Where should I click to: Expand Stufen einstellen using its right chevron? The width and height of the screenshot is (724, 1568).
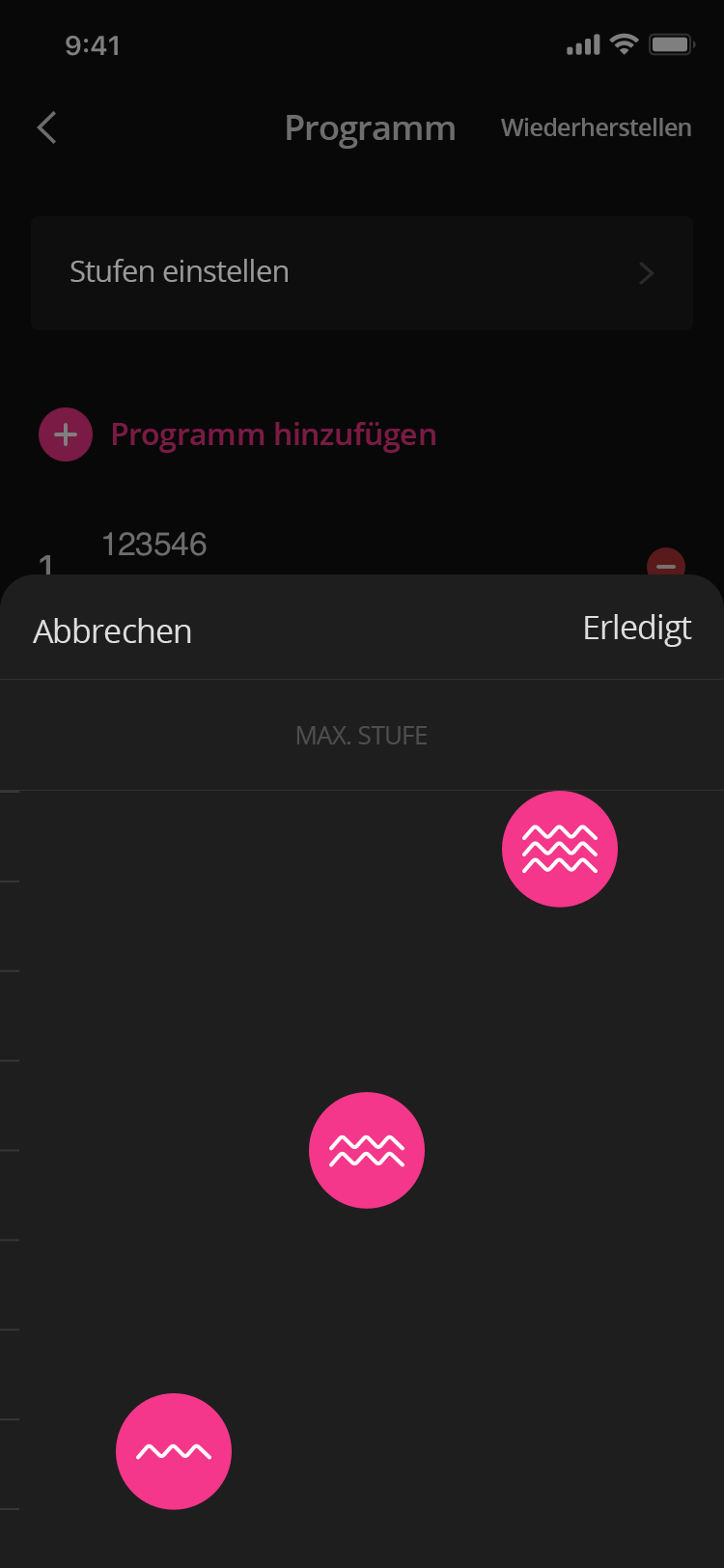(x=647, y=273)
